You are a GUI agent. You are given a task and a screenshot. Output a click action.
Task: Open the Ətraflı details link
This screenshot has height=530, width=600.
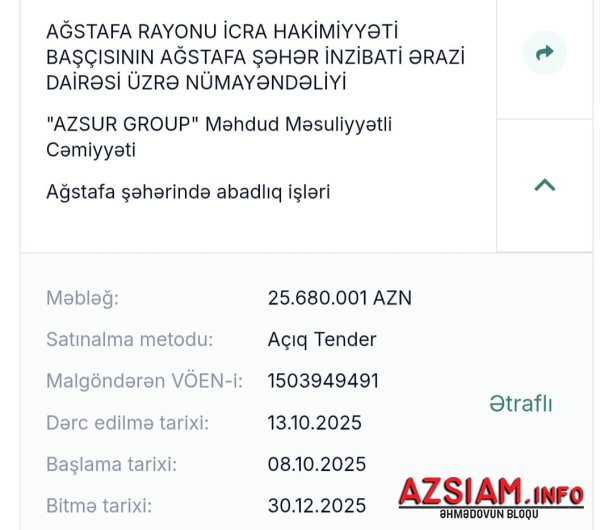(x=520, y=404)
